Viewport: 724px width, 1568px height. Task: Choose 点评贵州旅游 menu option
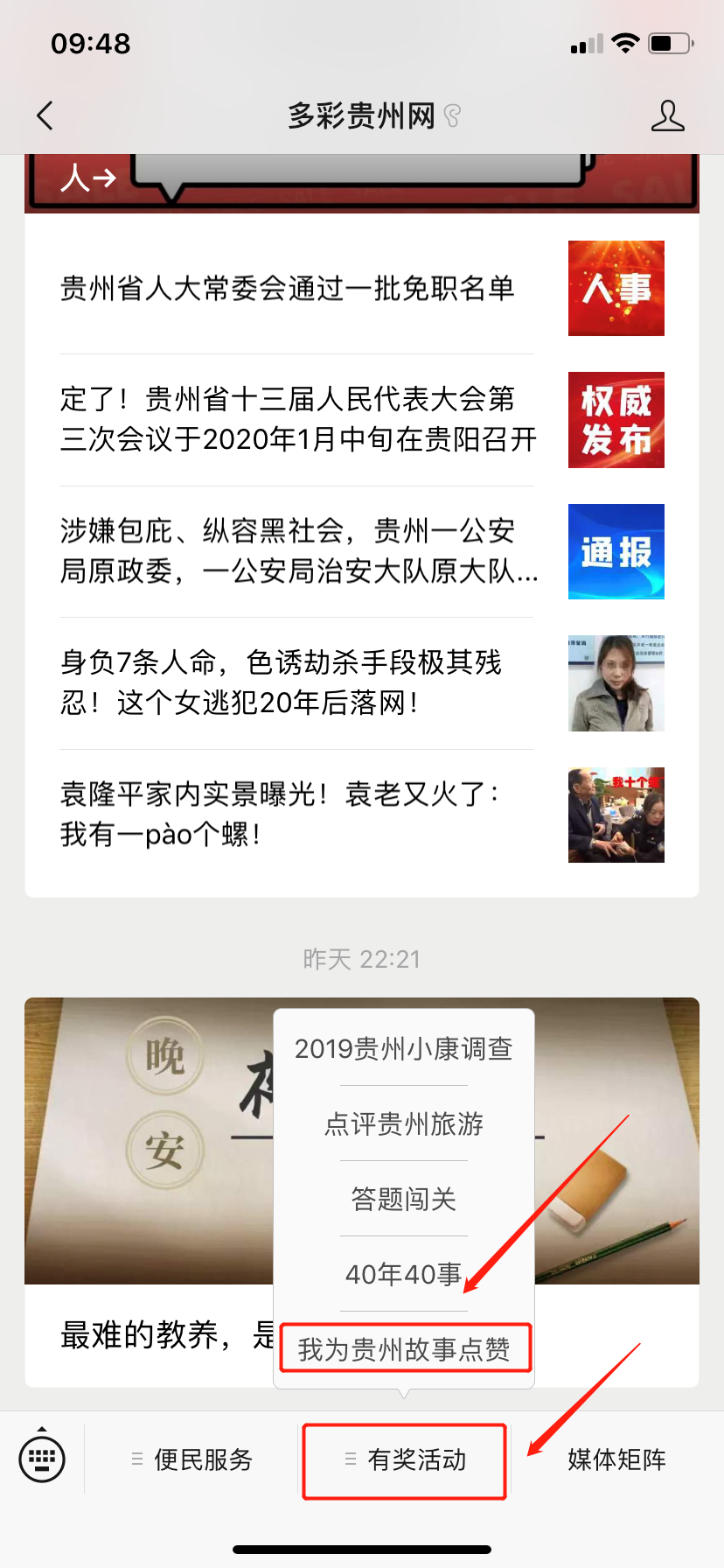pyautogui.click(x=403, y=1123)
